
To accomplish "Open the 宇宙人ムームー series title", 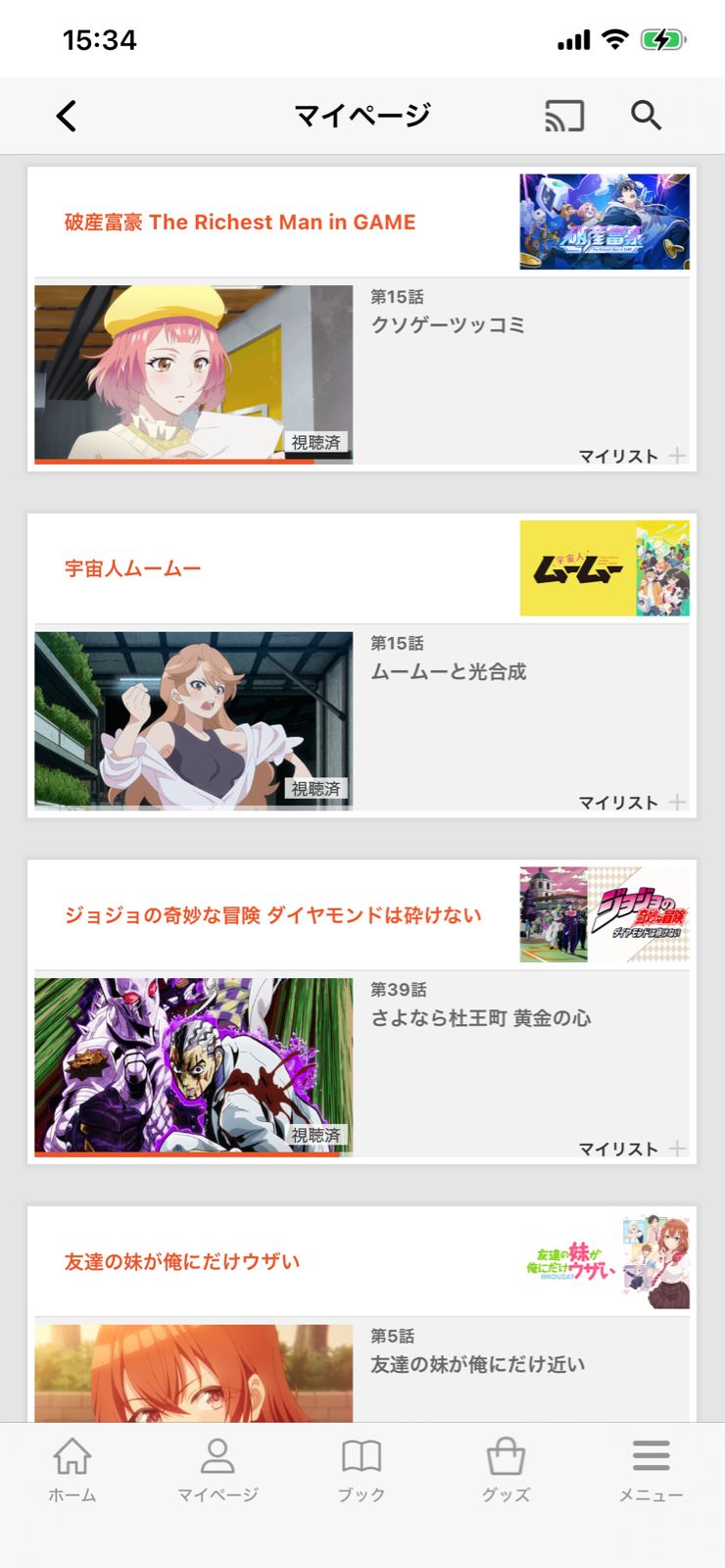I will [x=133, y=568].
